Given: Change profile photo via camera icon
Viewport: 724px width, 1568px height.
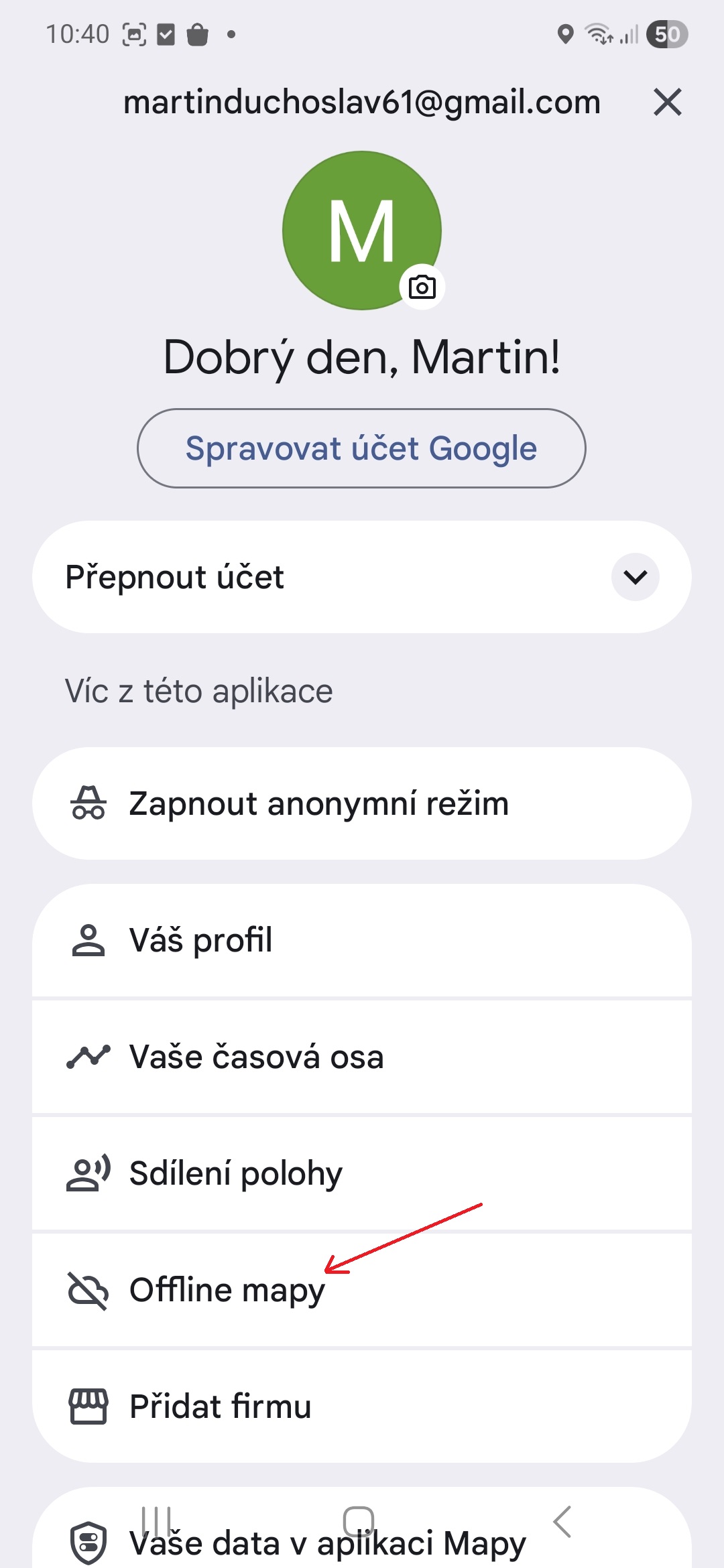Looking at the screenshot, I should click(422, 287).
